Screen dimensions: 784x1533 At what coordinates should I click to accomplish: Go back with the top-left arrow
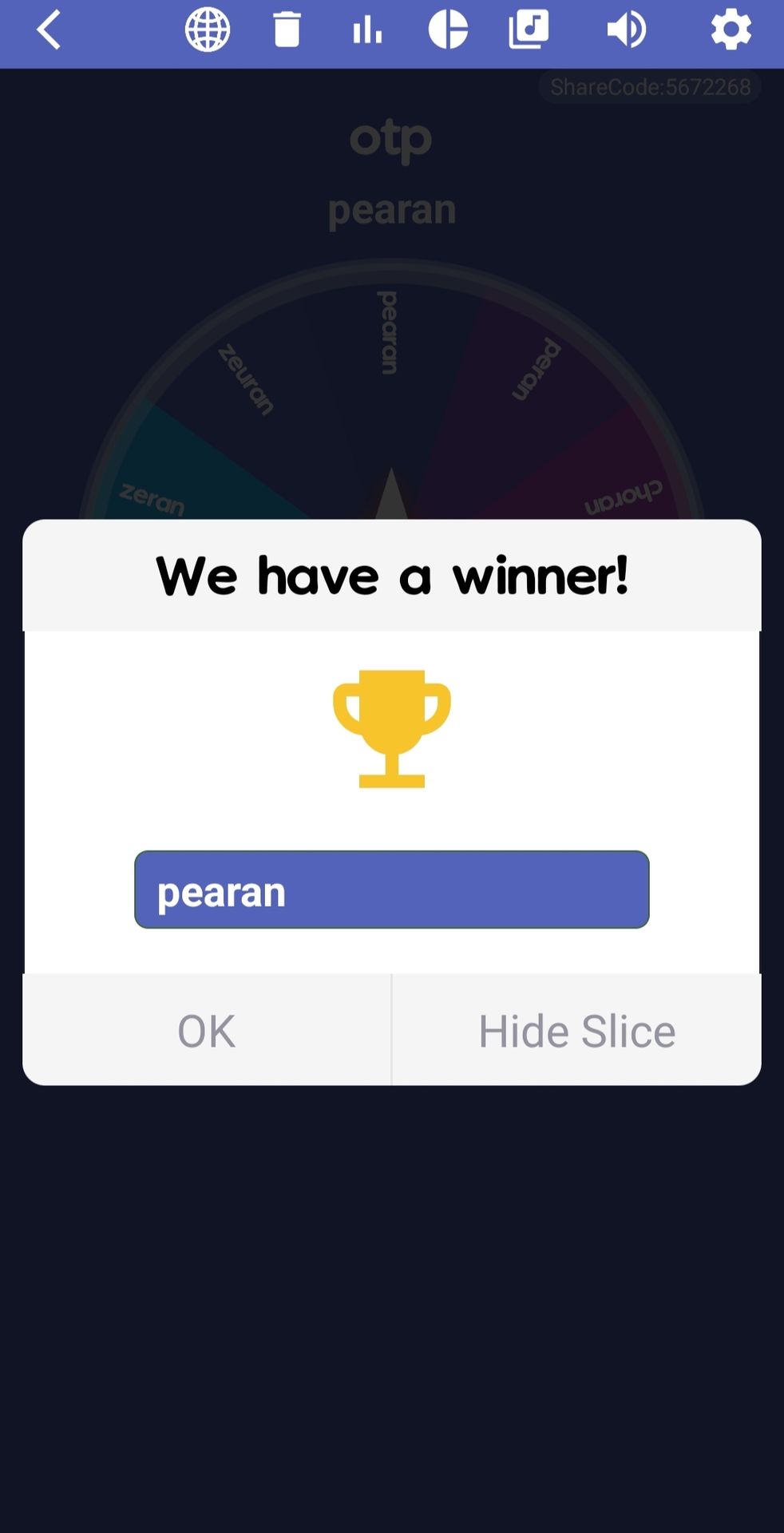tap(49, 30)
